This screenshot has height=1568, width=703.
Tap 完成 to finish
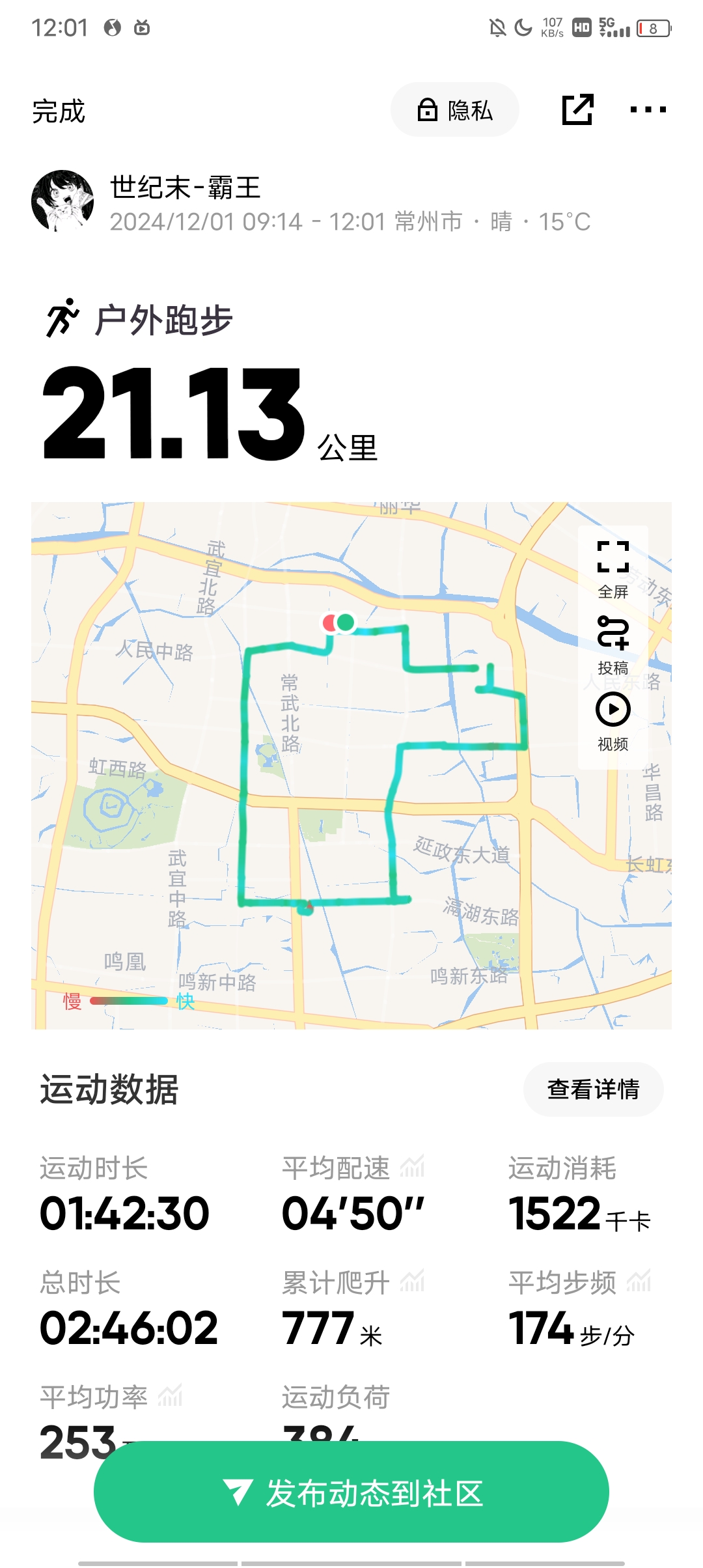59,111
